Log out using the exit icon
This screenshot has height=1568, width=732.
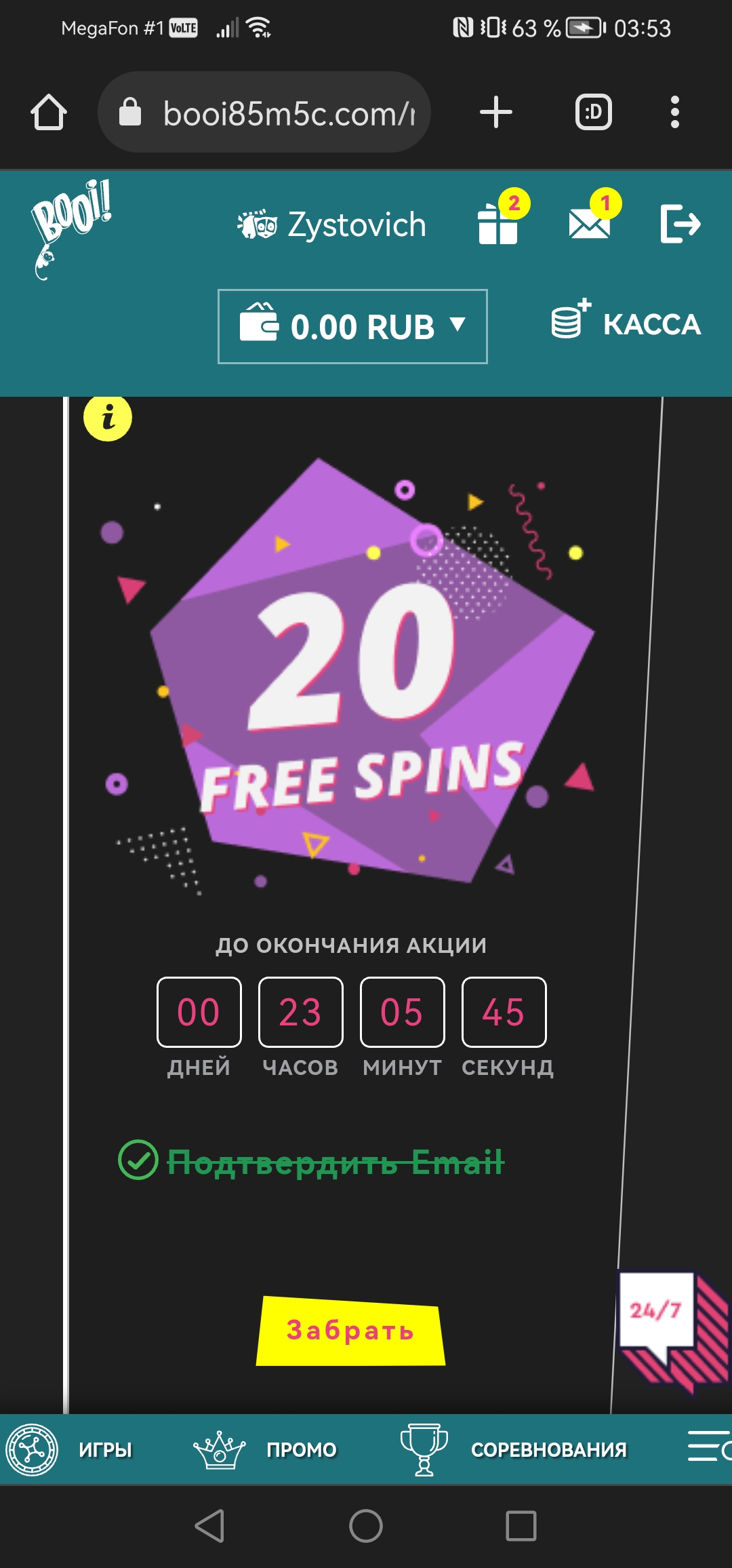click(680, 224)
